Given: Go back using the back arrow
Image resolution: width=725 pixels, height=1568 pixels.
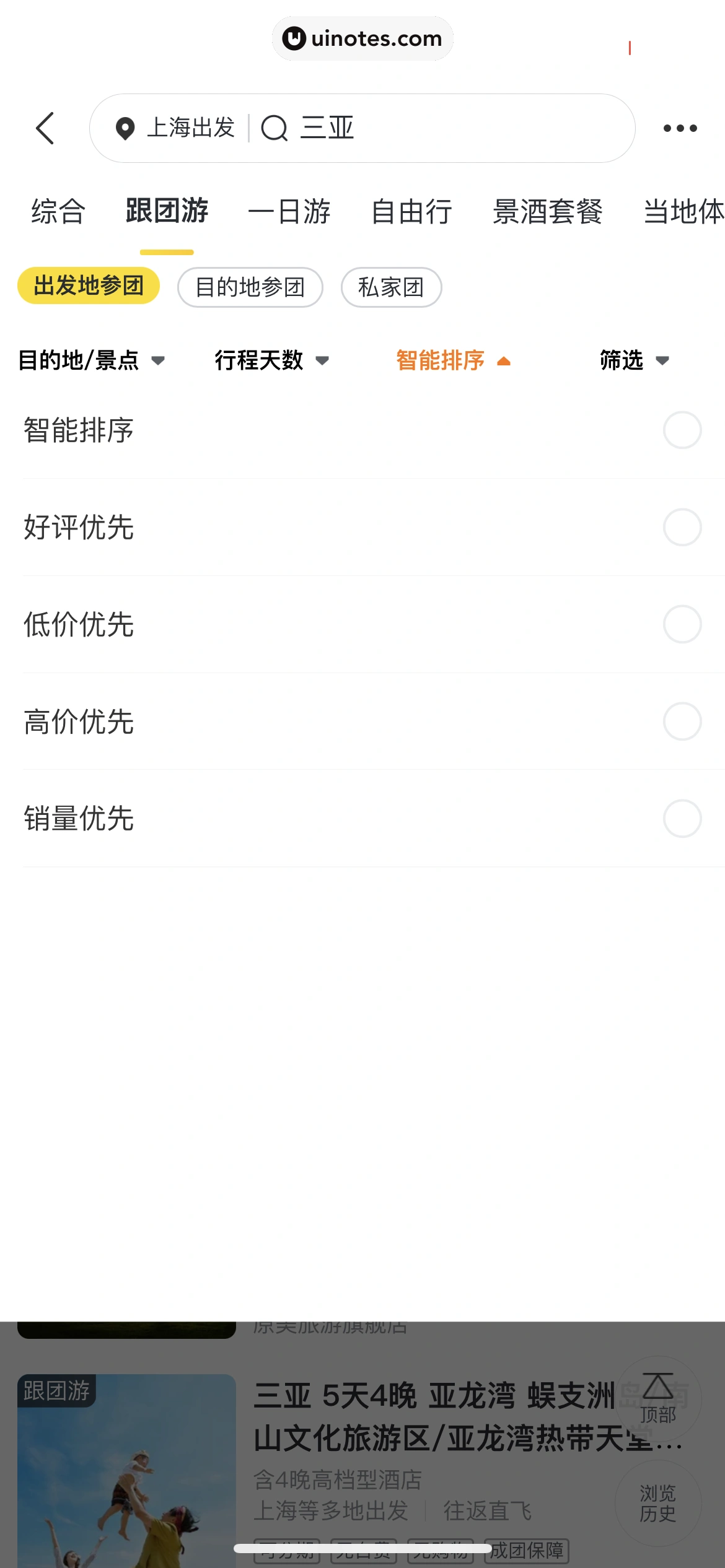Looking at the screenshot, I should point(45,128).
